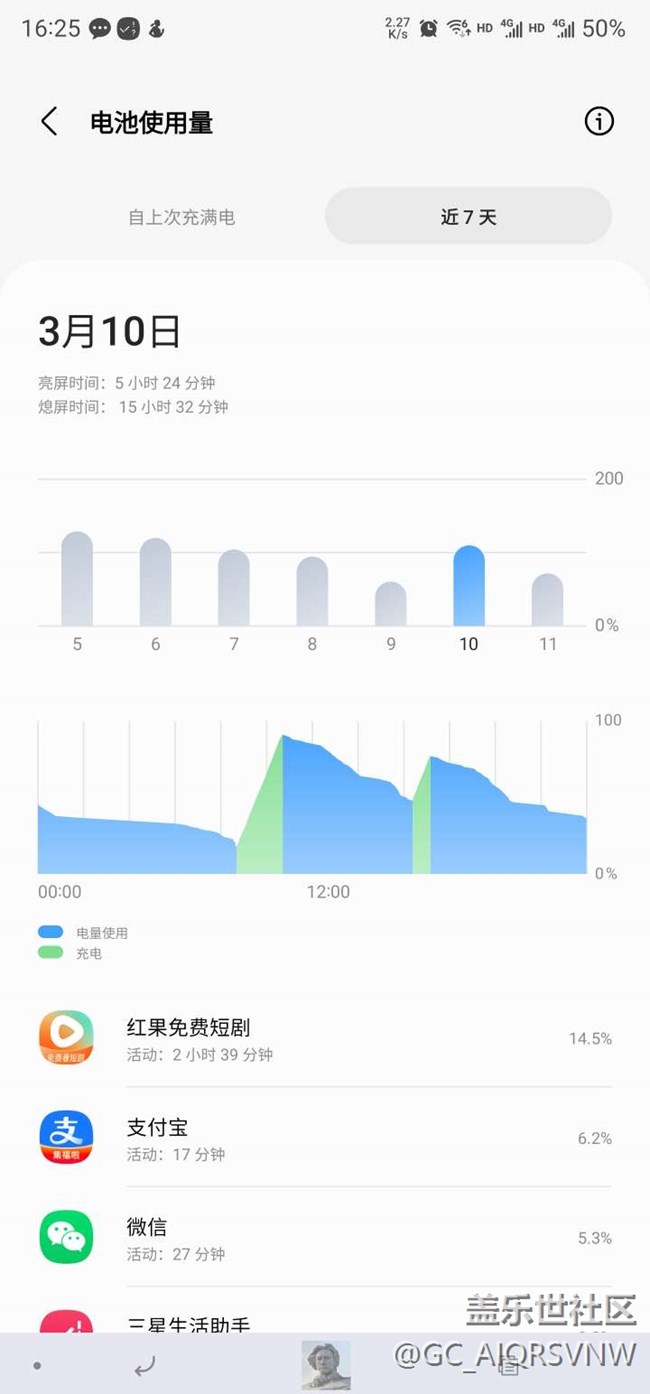Select the 近 7 天 tab
650x1394 pixels.
click(x=468, y=217)
